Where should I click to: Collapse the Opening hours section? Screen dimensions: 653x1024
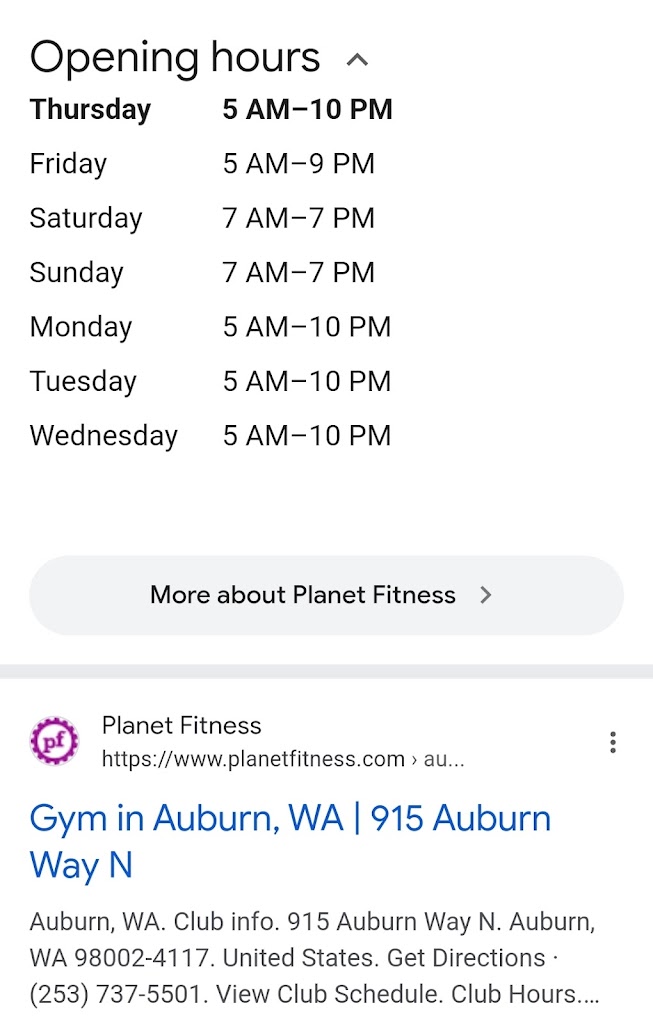pos(357,60)
